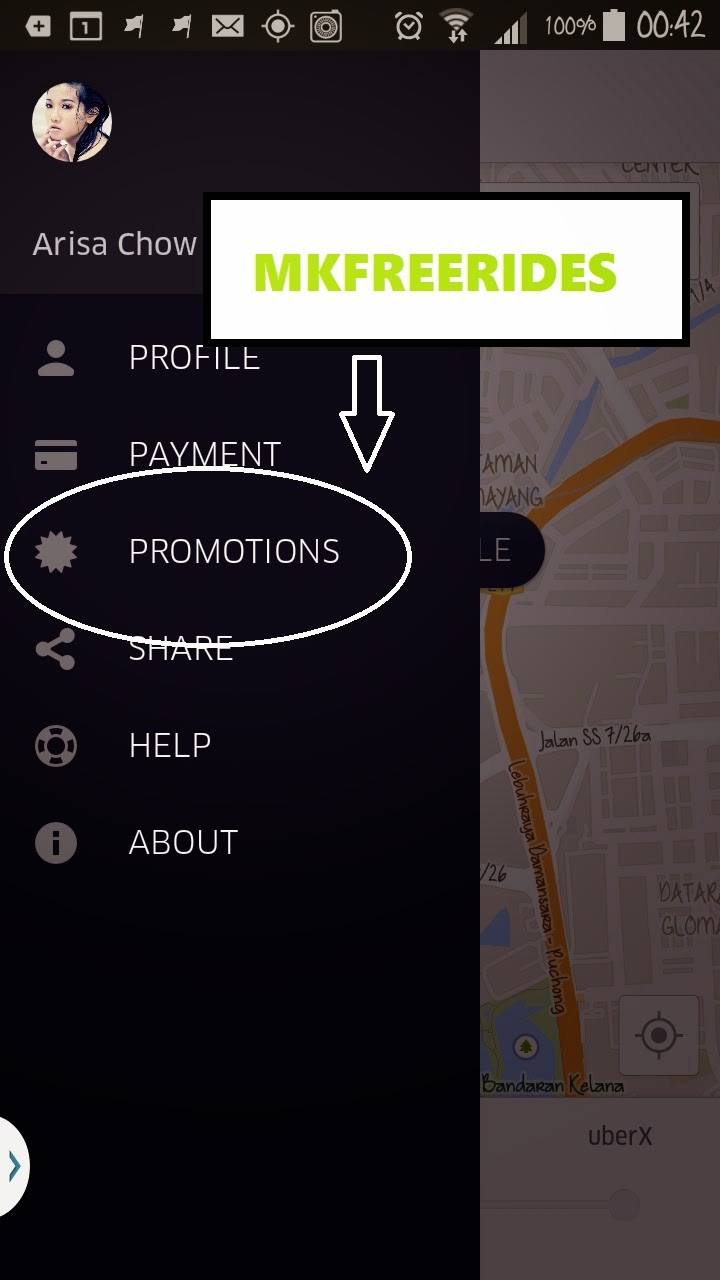Screen dimensions: 720x1280
Task: Tap Arisa Chow's profile photo
Action: pyautogui.click(x=72, y=123)
